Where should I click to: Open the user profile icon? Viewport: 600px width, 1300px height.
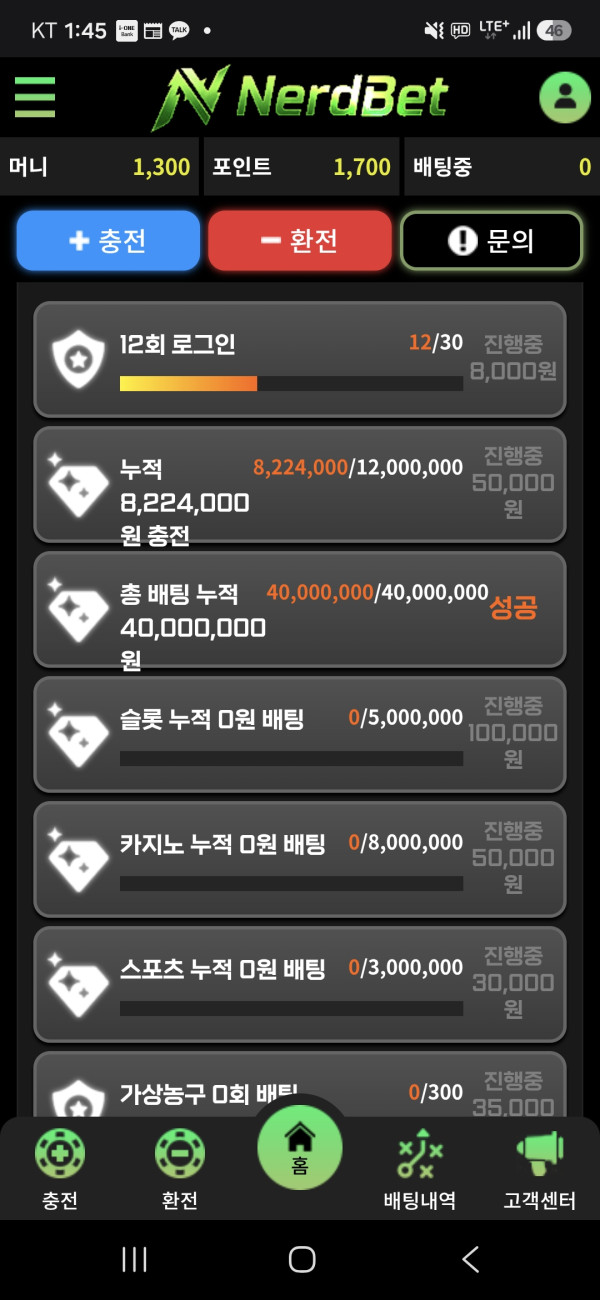565,97
